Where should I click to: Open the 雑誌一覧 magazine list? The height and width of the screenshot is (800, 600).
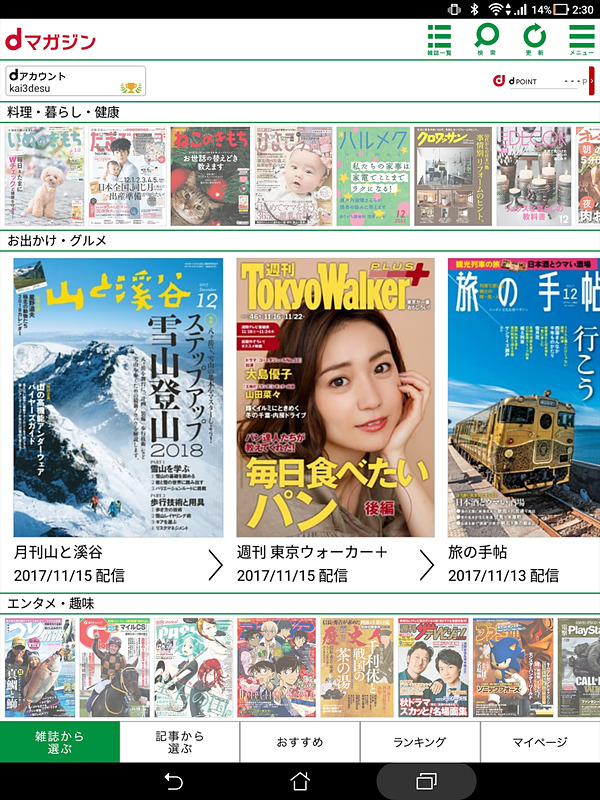point(439,39)
